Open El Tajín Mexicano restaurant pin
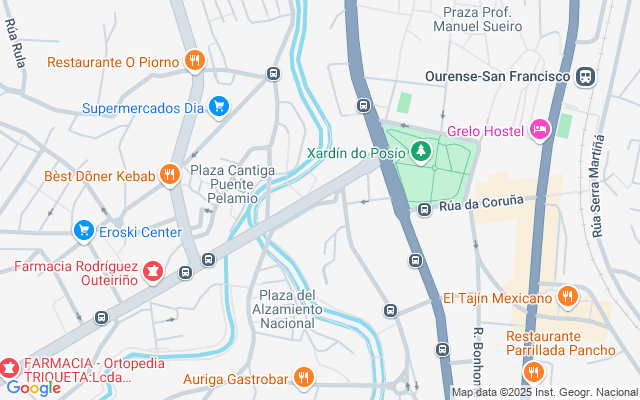Viewport: 640px width, 400px height. click(568, 297)
